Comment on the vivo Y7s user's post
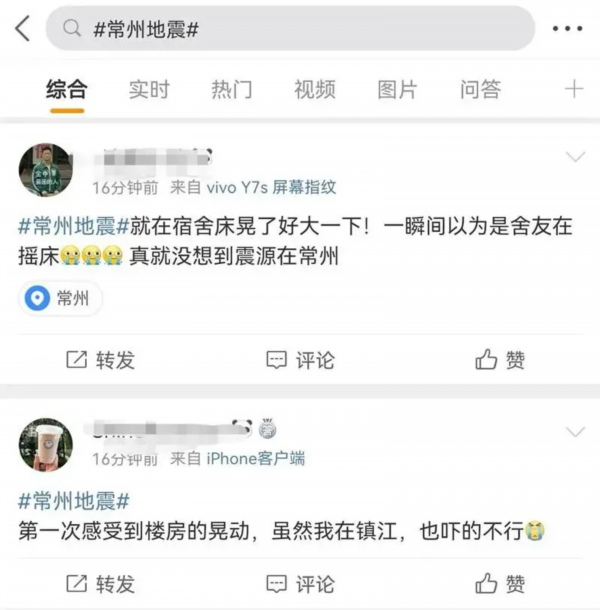This screenshot has height=610, width=600. (300, 360)
